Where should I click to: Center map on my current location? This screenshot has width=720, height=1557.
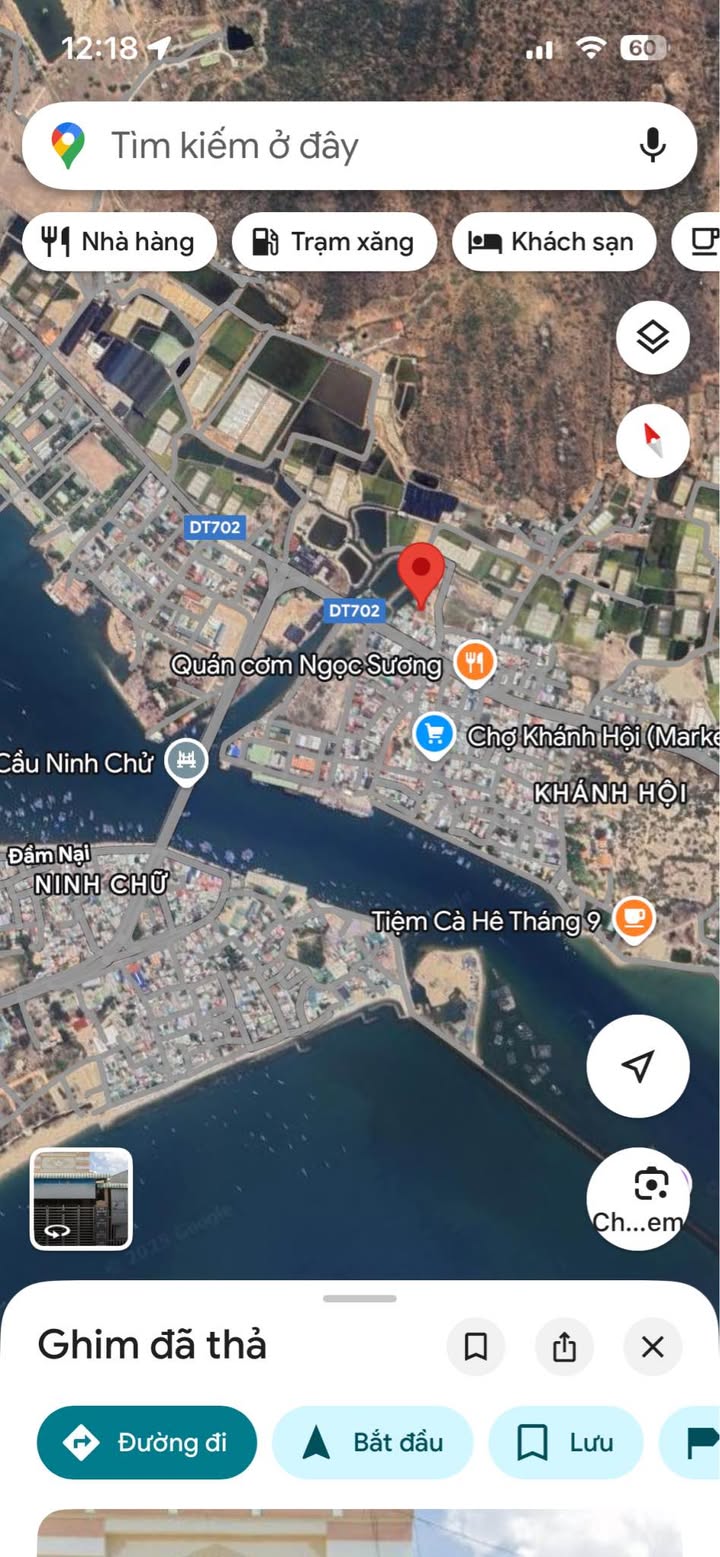coord(637,1066)
